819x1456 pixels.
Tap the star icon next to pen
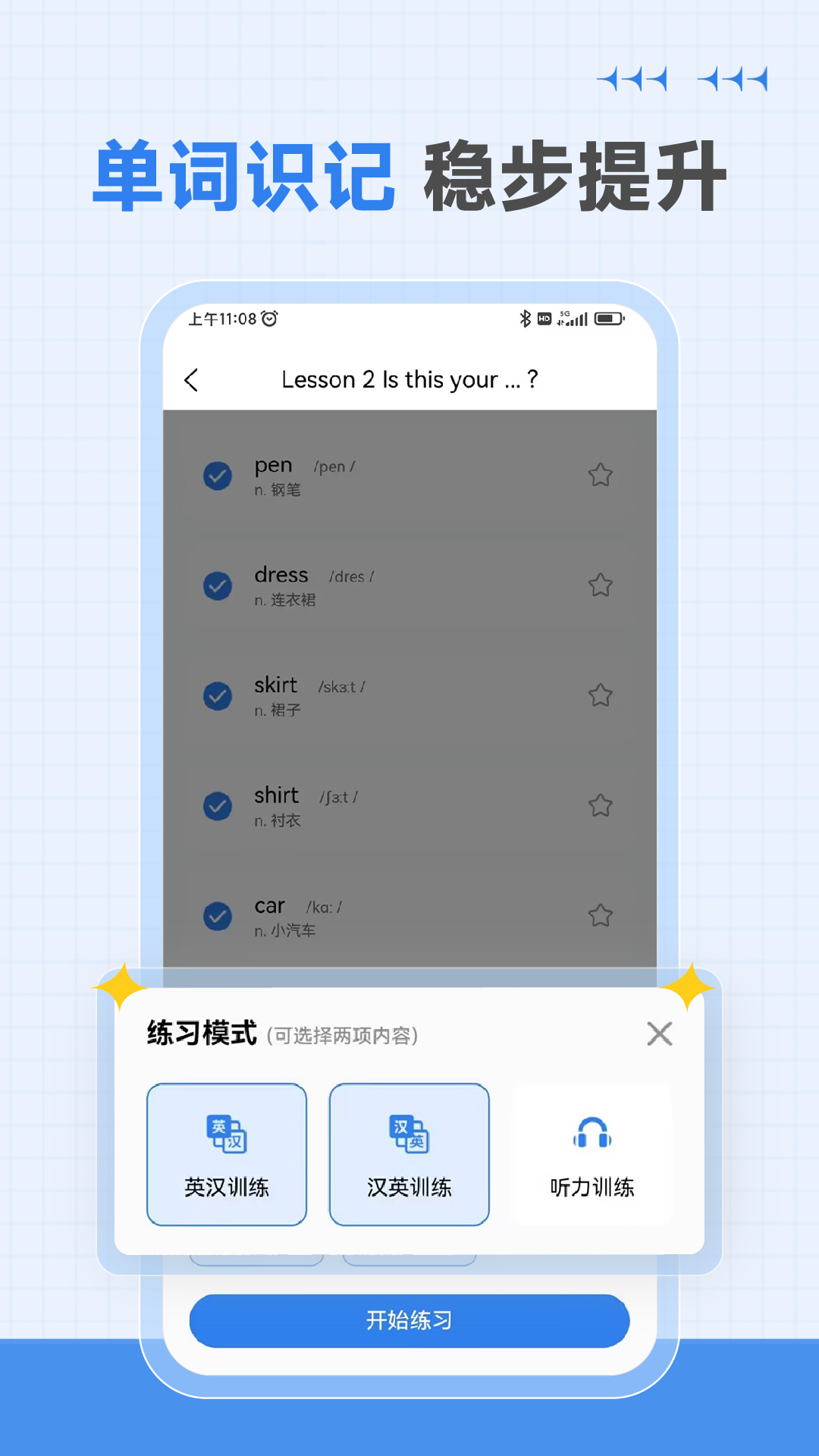(600, 474)
